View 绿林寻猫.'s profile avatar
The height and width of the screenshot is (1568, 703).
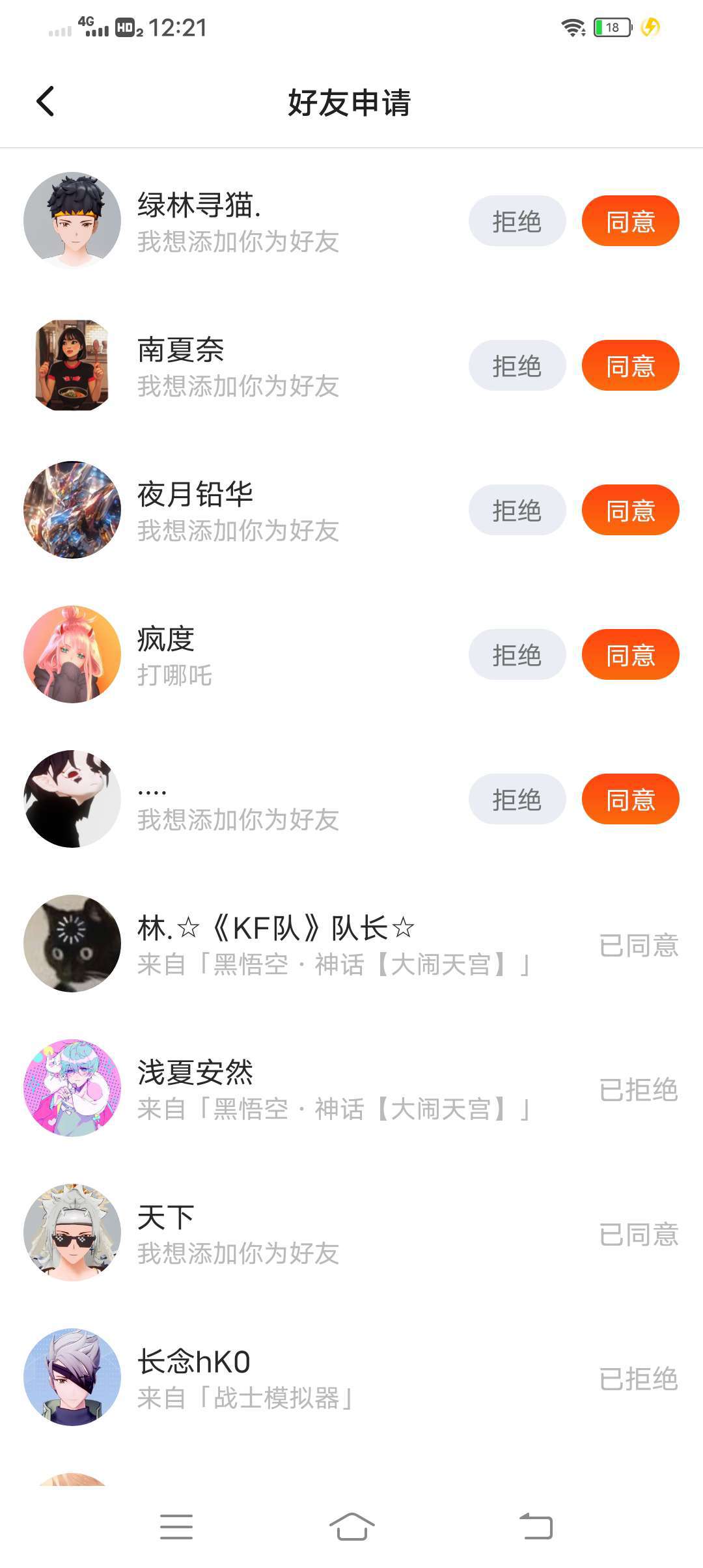pos(72,221)
